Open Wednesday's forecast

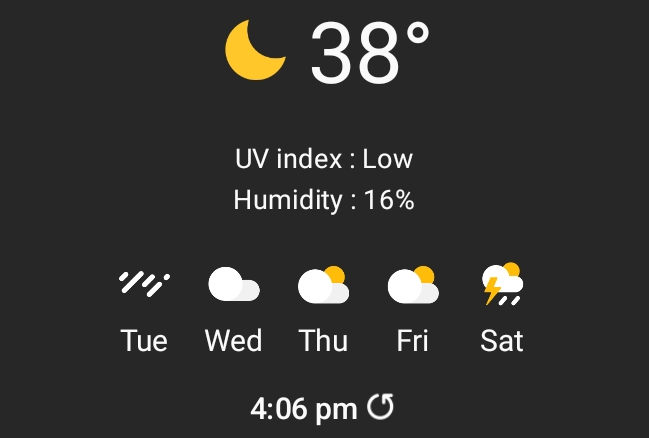(x=233, y=310)
